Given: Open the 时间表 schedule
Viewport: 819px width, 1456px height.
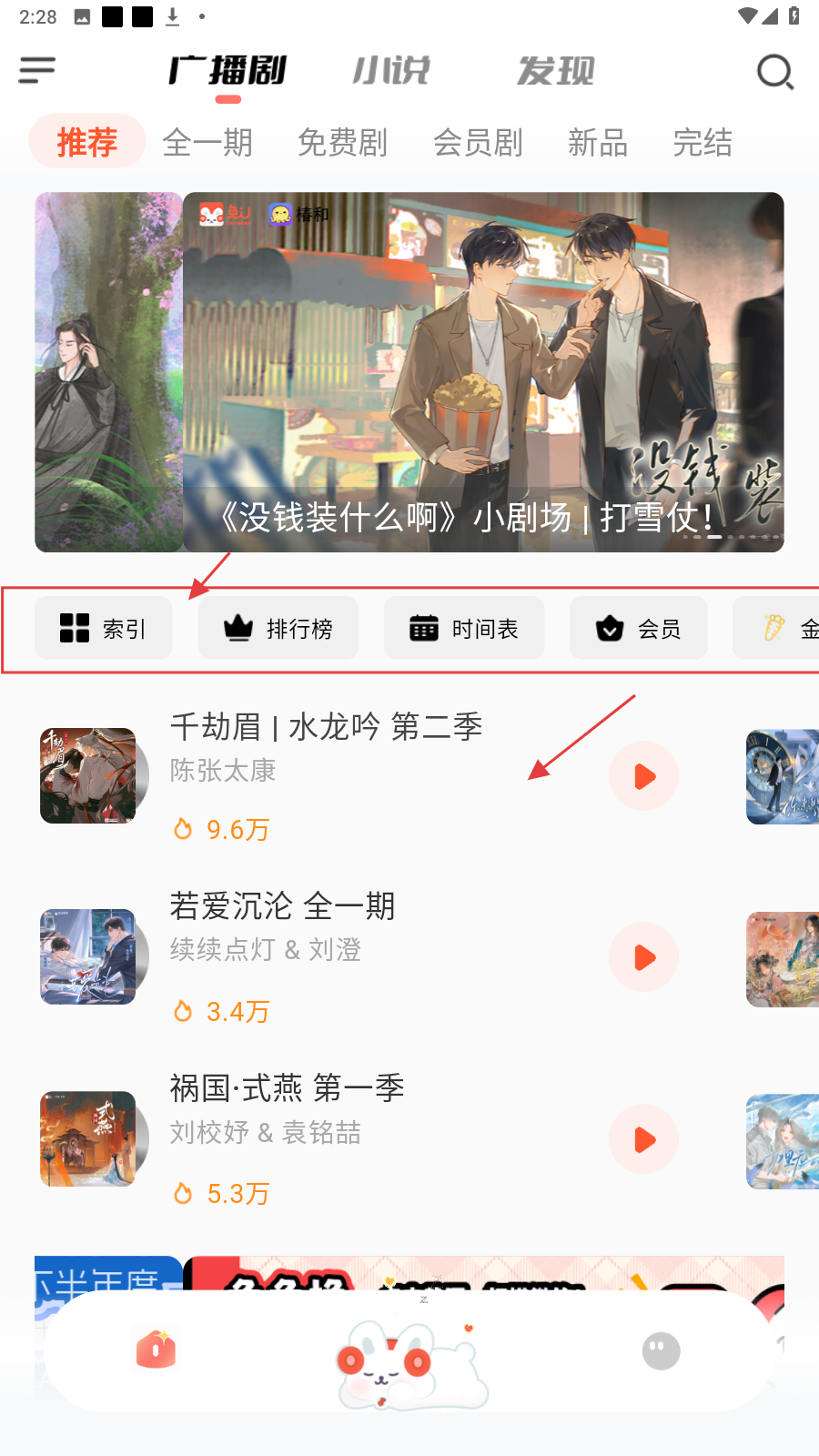Looking at the screenshot, I should point(464,628).
